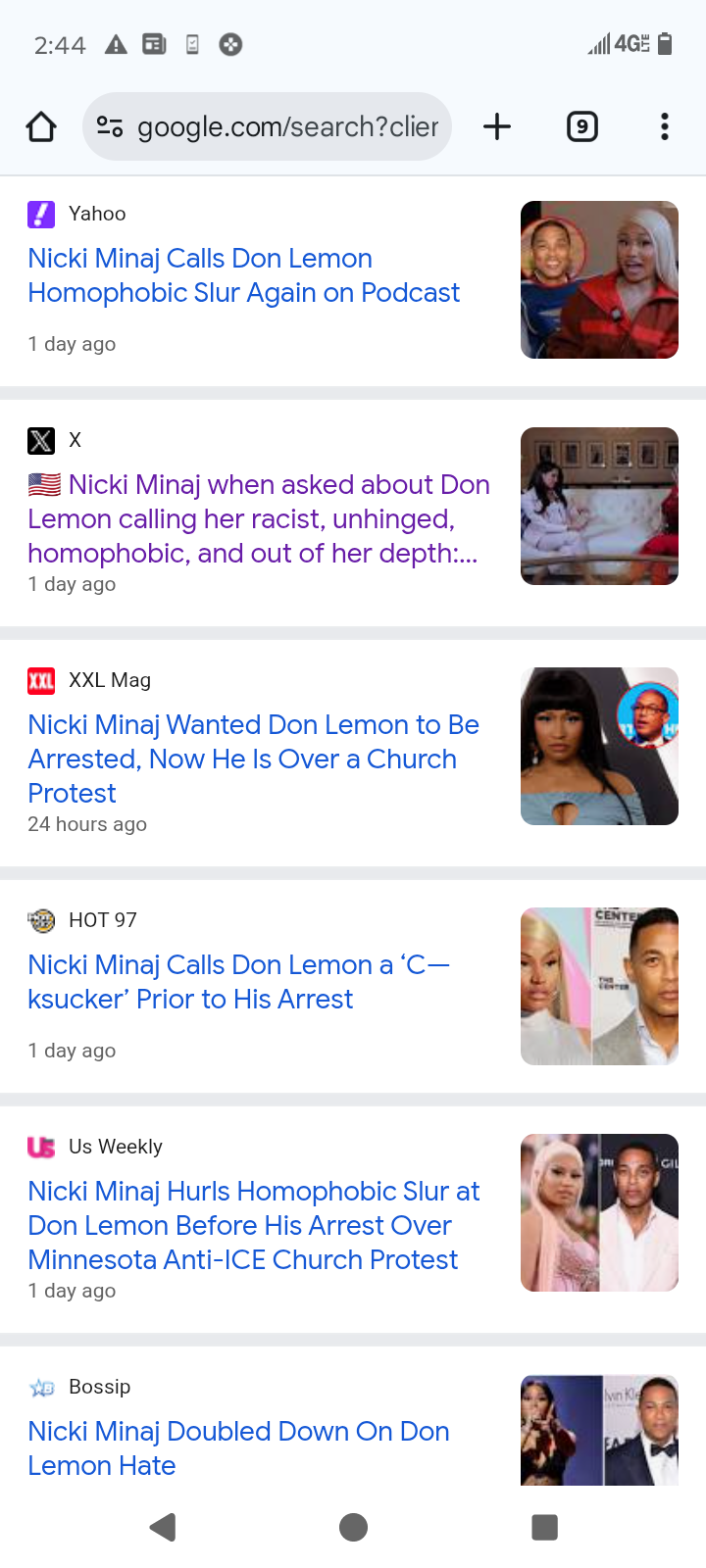Image resolution: width=706 pixels, height=1568 pixels.
Task: Tap the Us Weekly article thumbnail
Action: tap(599, 1212)
